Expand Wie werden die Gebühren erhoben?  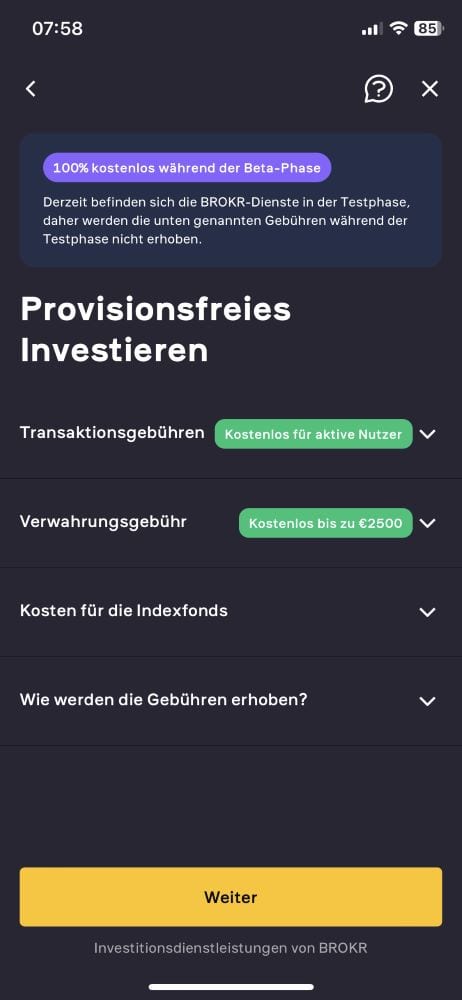231,701
